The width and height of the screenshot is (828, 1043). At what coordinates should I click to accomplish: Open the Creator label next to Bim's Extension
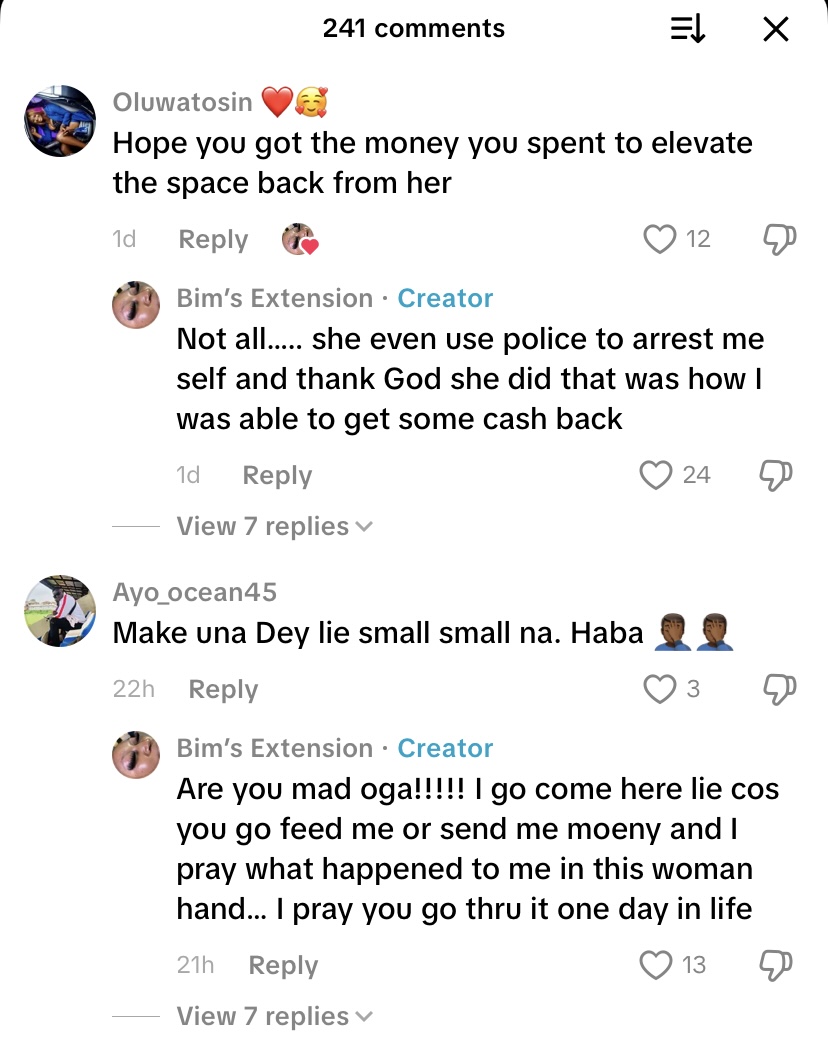point(444,298)
